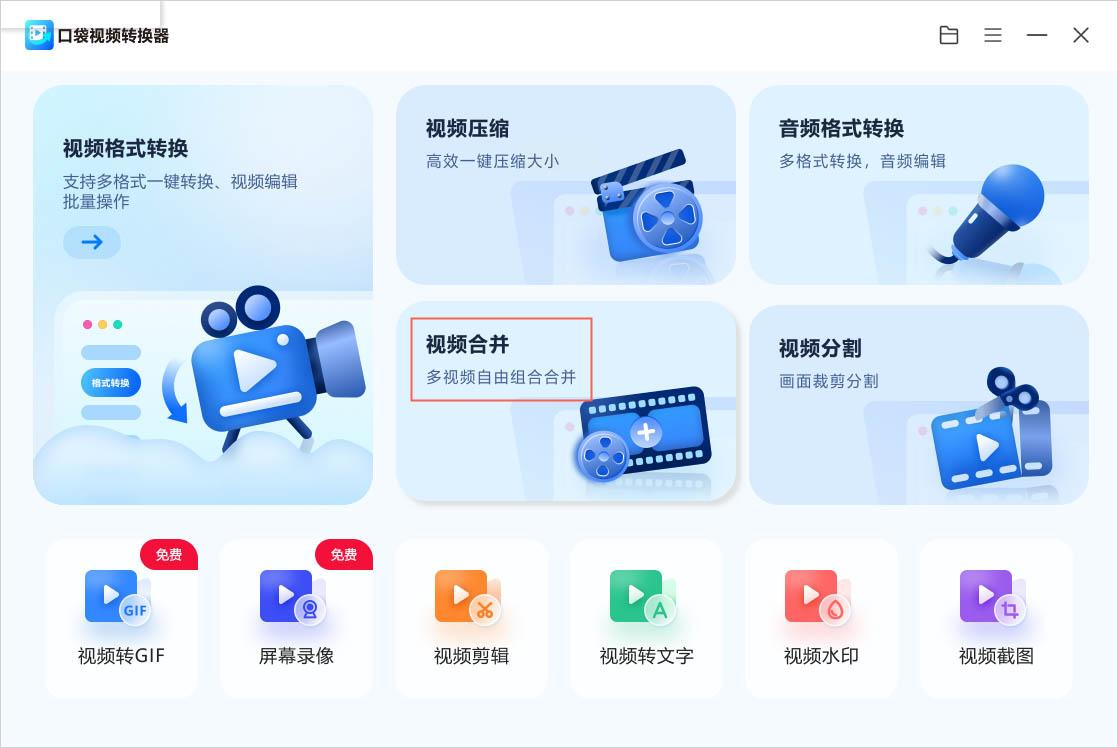Close the app window
The image size is (1118, 748).
(1081, 35)
